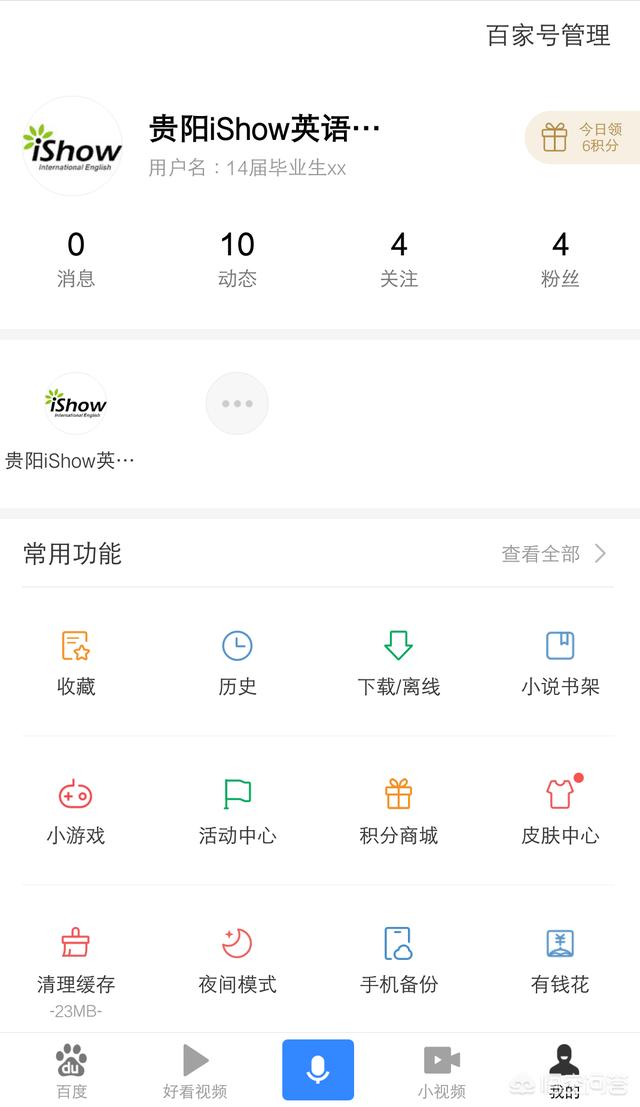Open 小说书架 bookshelf
This screenshot has width=640, height=1107.
tap(560, 663)
